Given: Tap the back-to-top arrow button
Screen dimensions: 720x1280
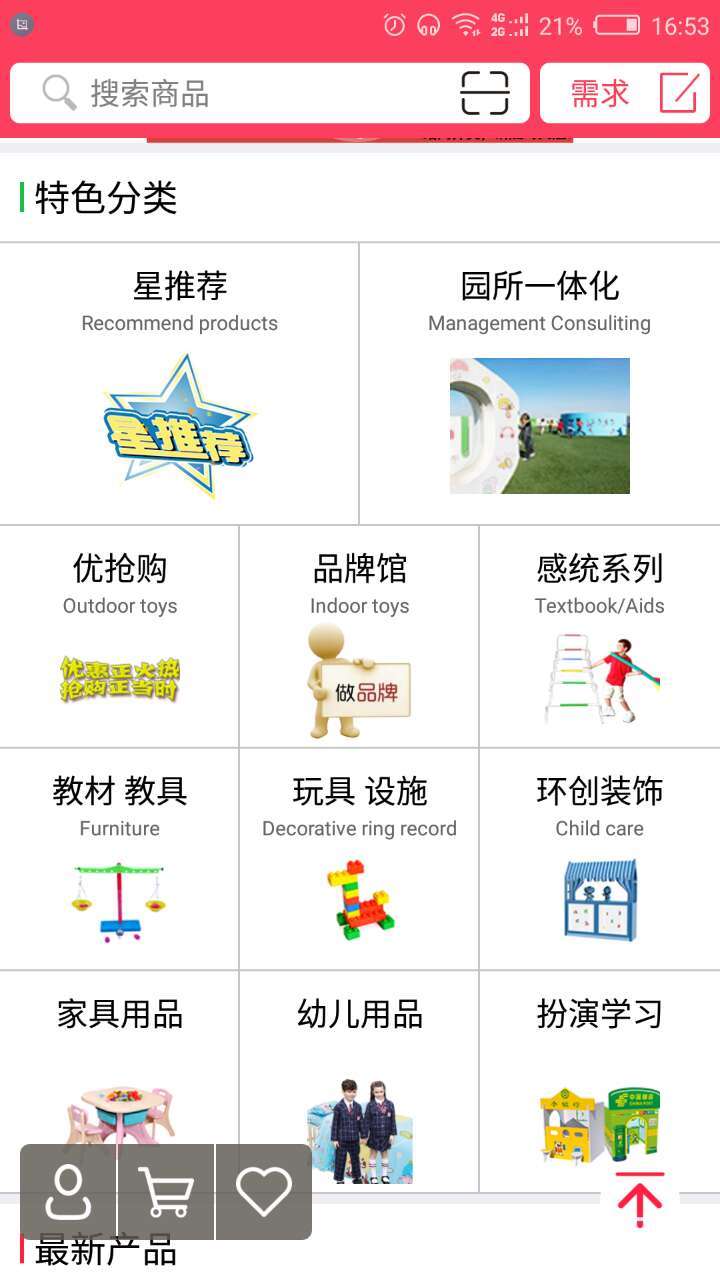Looking at the screenshot, I should (640, 1200).
